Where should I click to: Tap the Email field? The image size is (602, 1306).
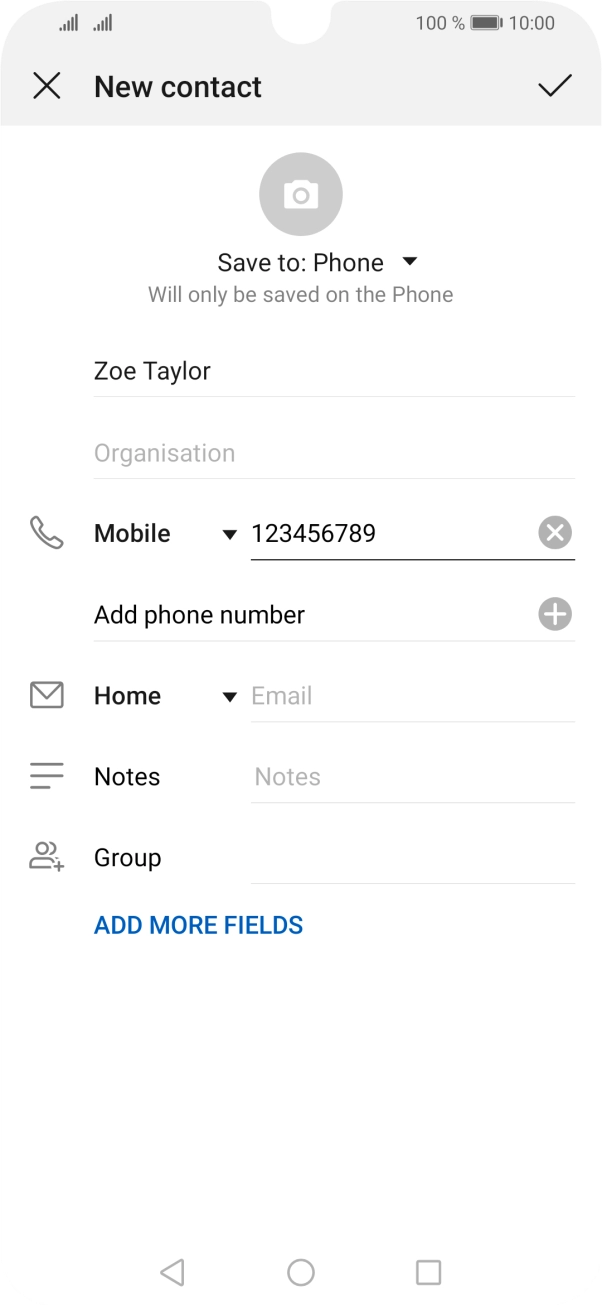[411, 696]
